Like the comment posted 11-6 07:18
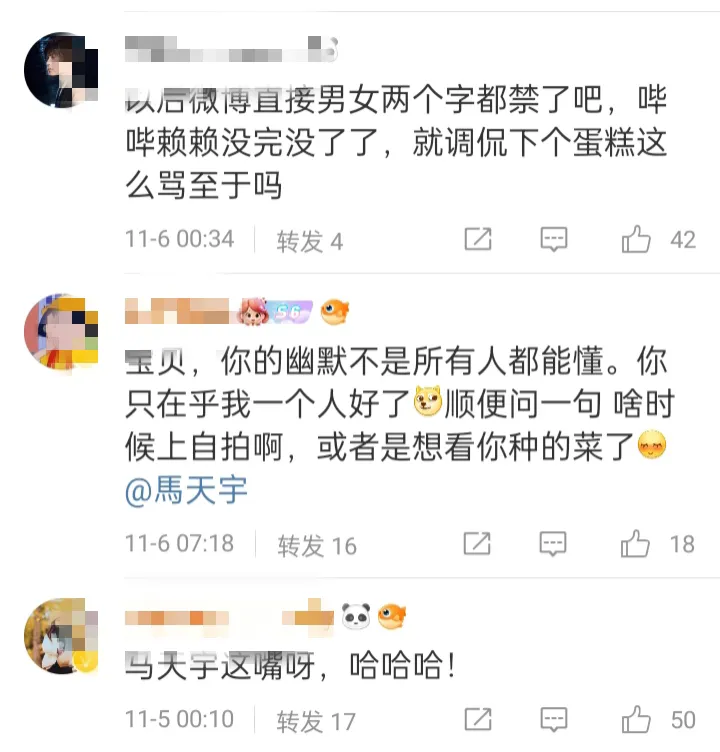720x752 pixels. click(x=636, y=544)
